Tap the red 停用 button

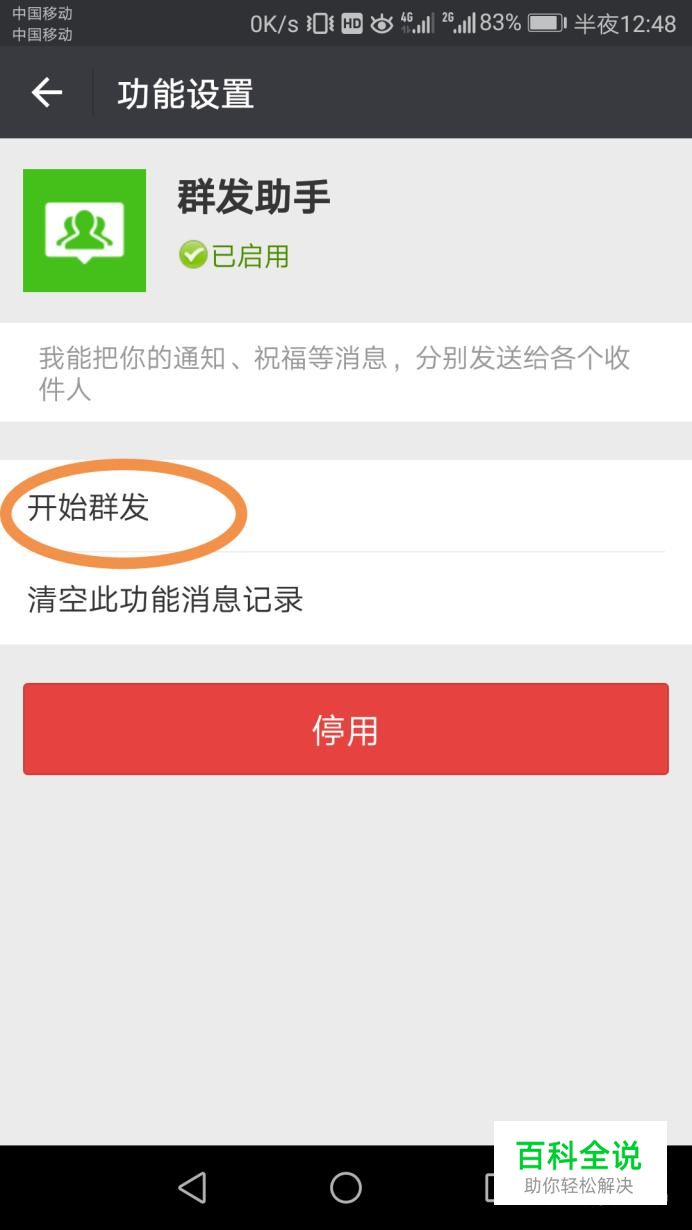[345, 729]
